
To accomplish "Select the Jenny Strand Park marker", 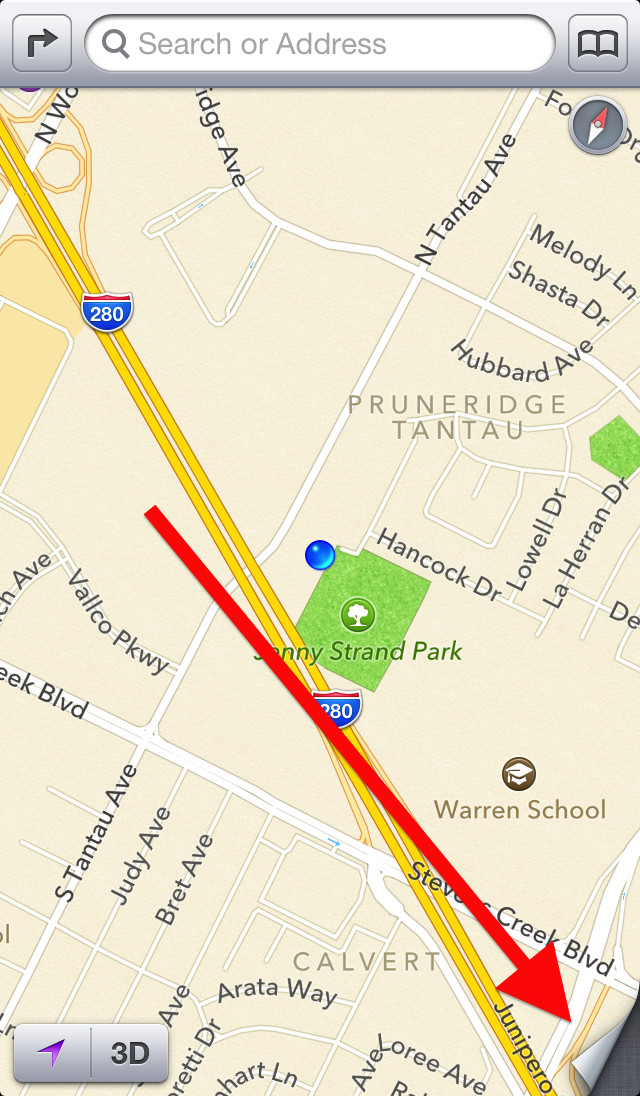I will (358, 615).
